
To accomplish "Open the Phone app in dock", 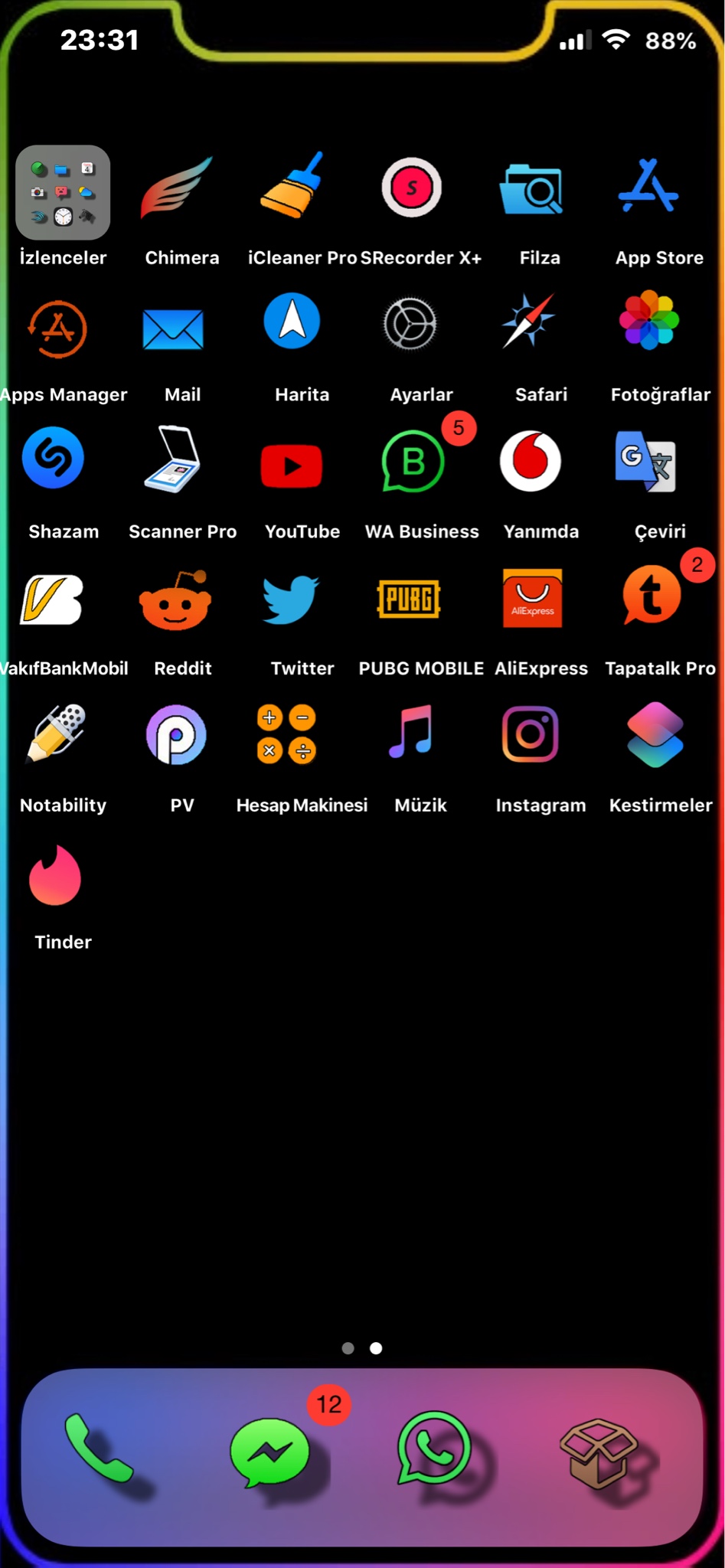I will click(98, 1449).
